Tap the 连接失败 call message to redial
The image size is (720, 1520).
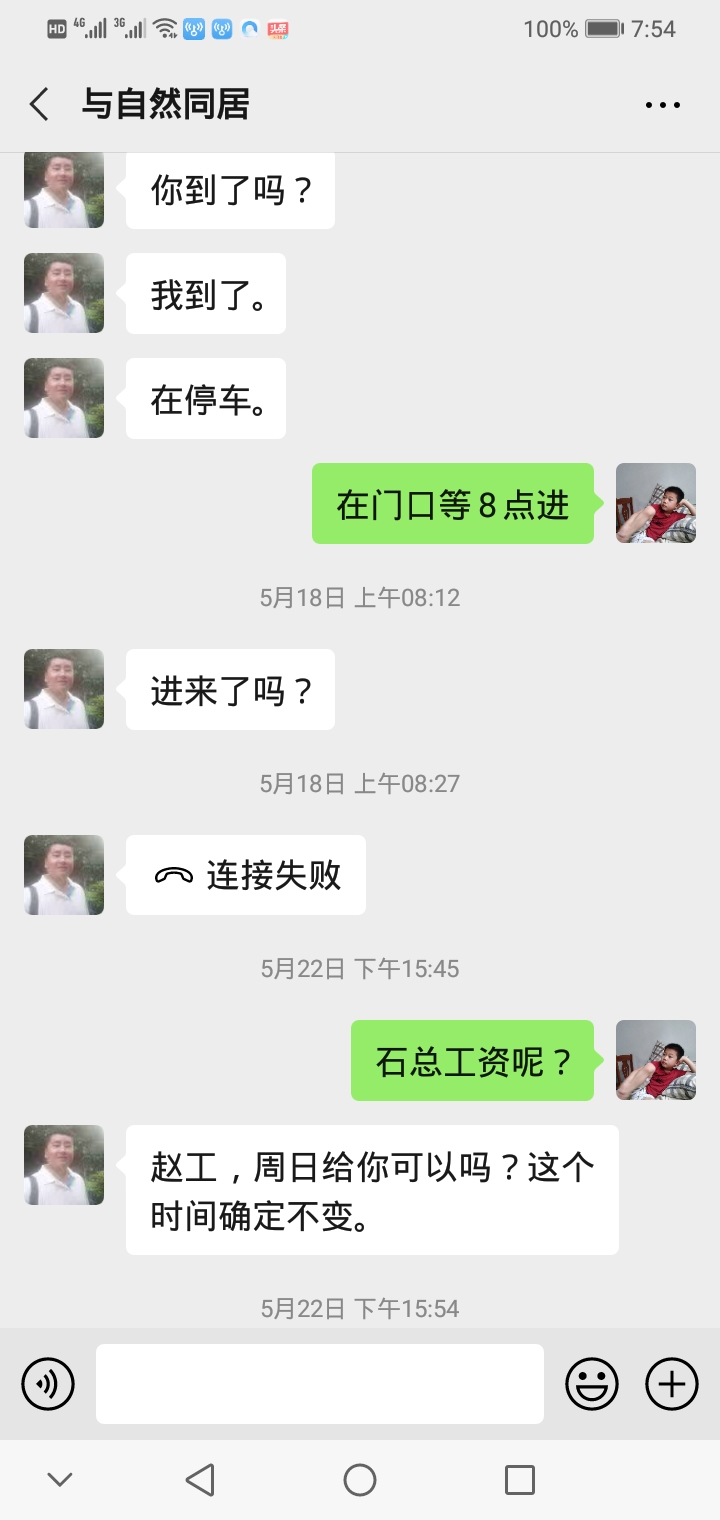[x=246, y=875]
